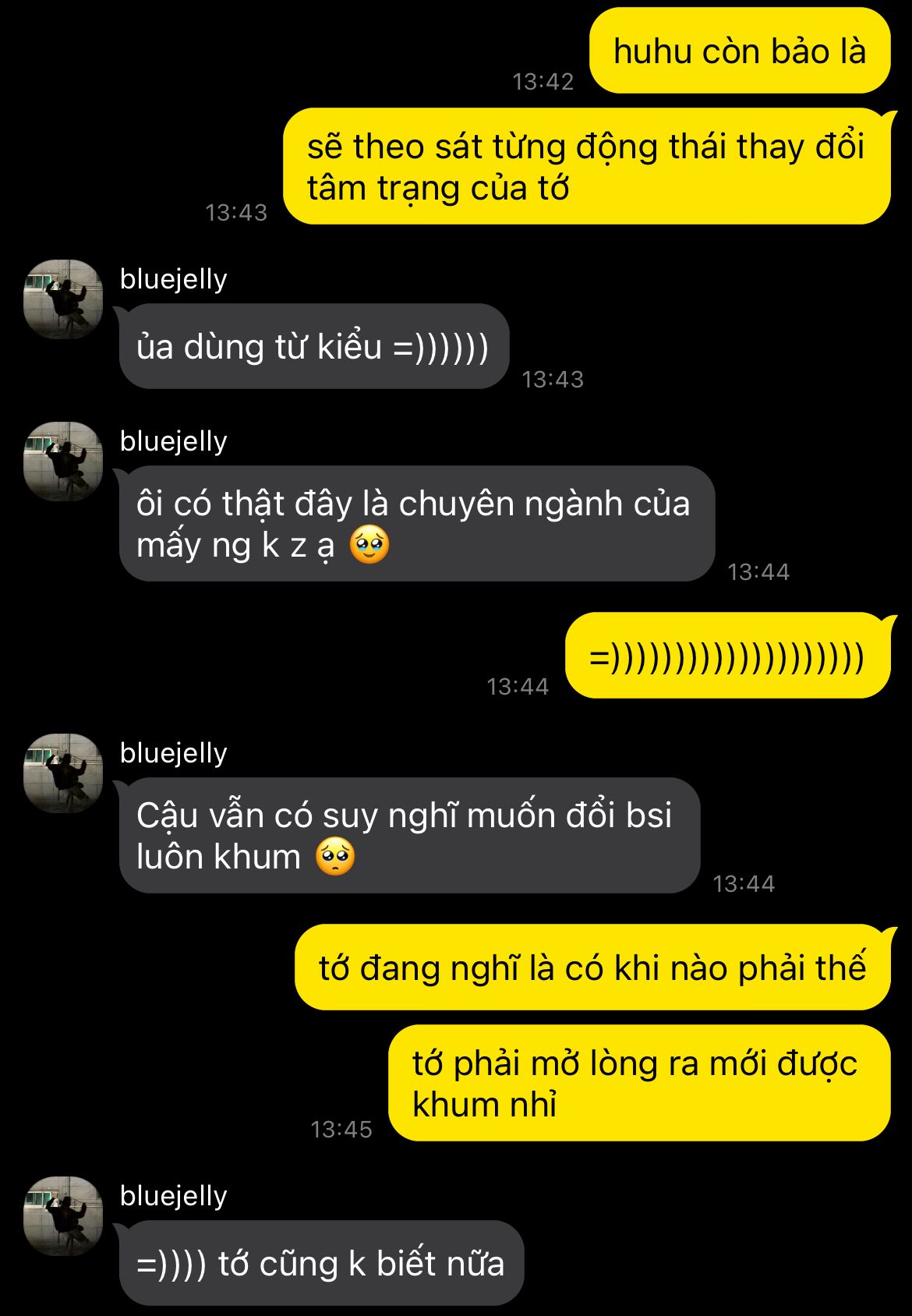View bluejelly's profile picture next to "ôi có thật"

[x=63, y=462]
